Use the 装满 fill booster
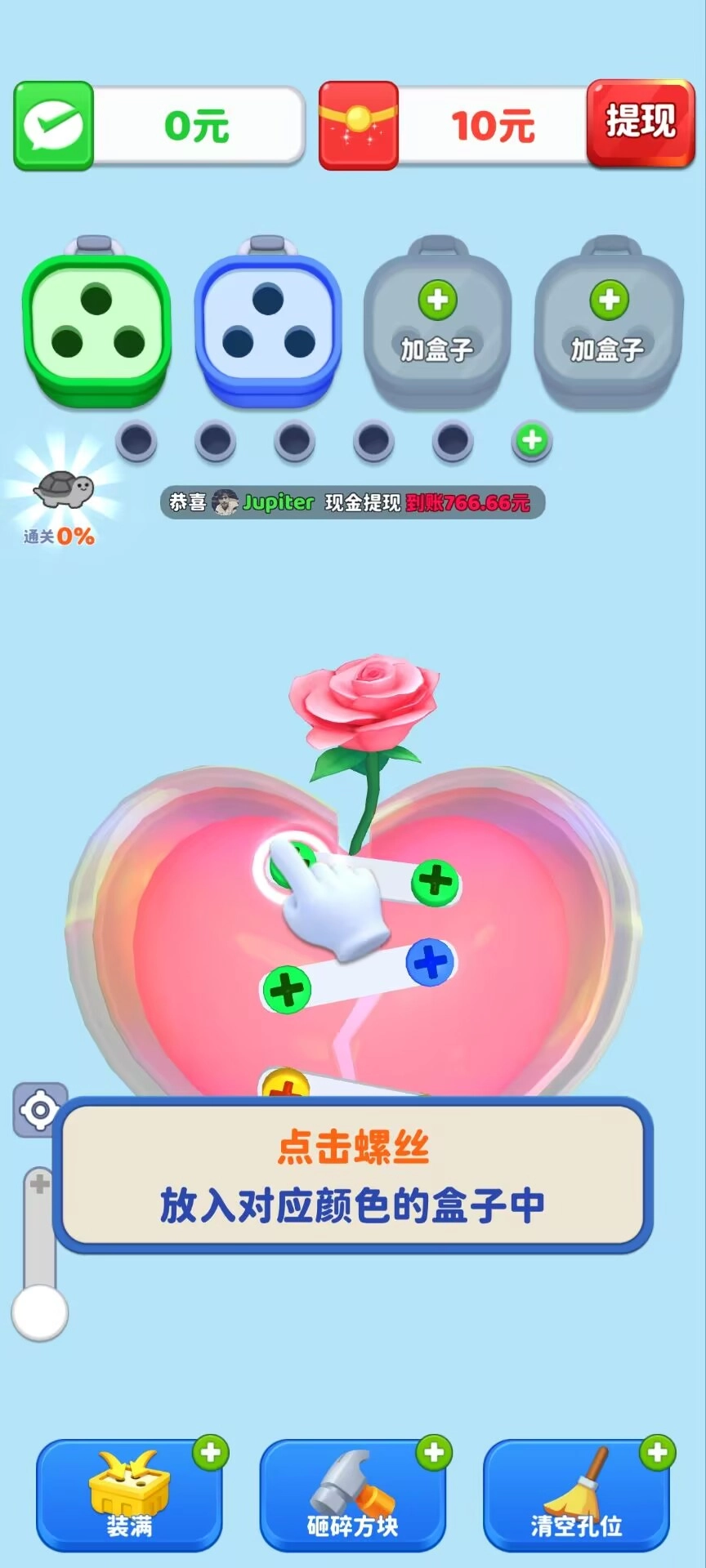The width and height of the screenshot is (706, 1568). pyautogui.click(x=129, y=1494)
